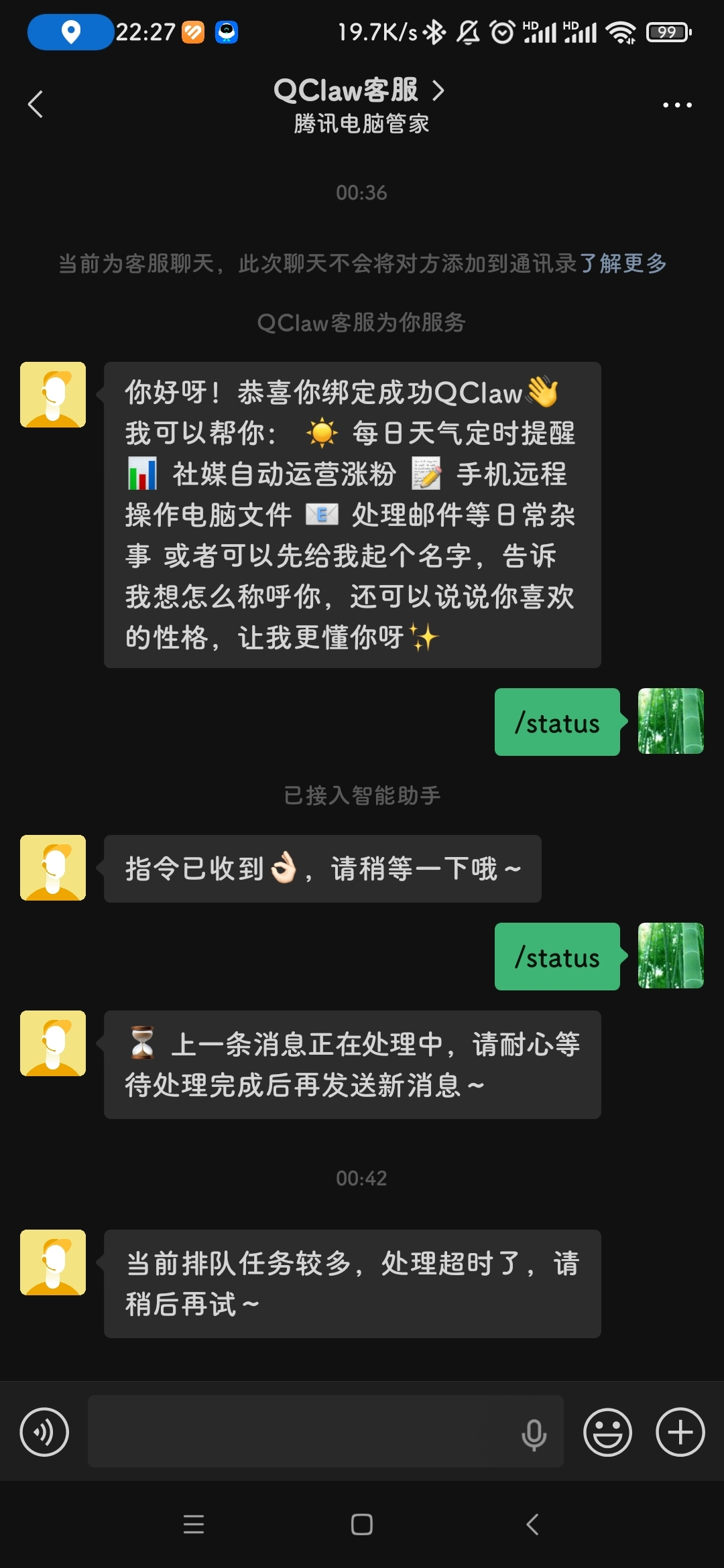
Task: Open system recent apps menu
Action: click(194, 1524)
